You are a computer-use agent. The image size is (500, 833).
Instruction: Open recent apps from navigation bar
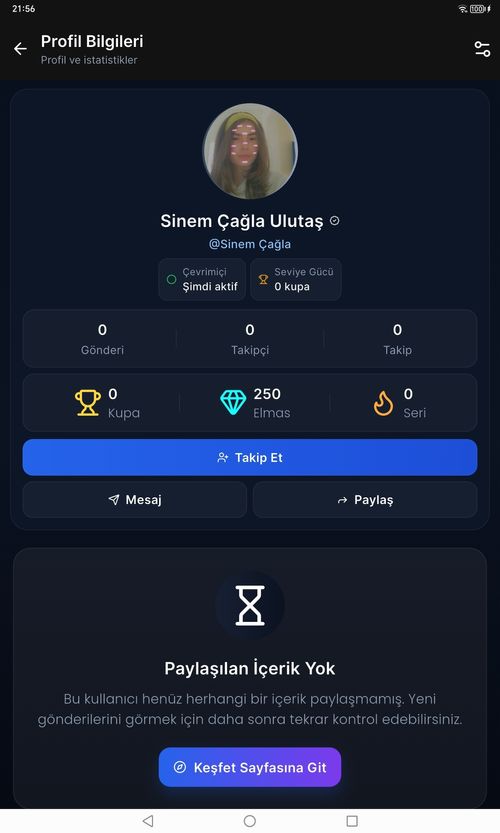pos(352,821)
